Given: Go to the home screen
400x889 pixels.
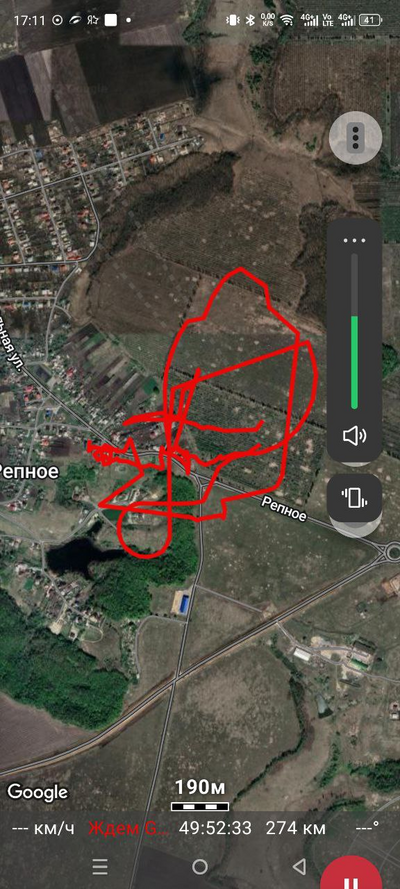Looking at the screenshot, I should (200, 866).
